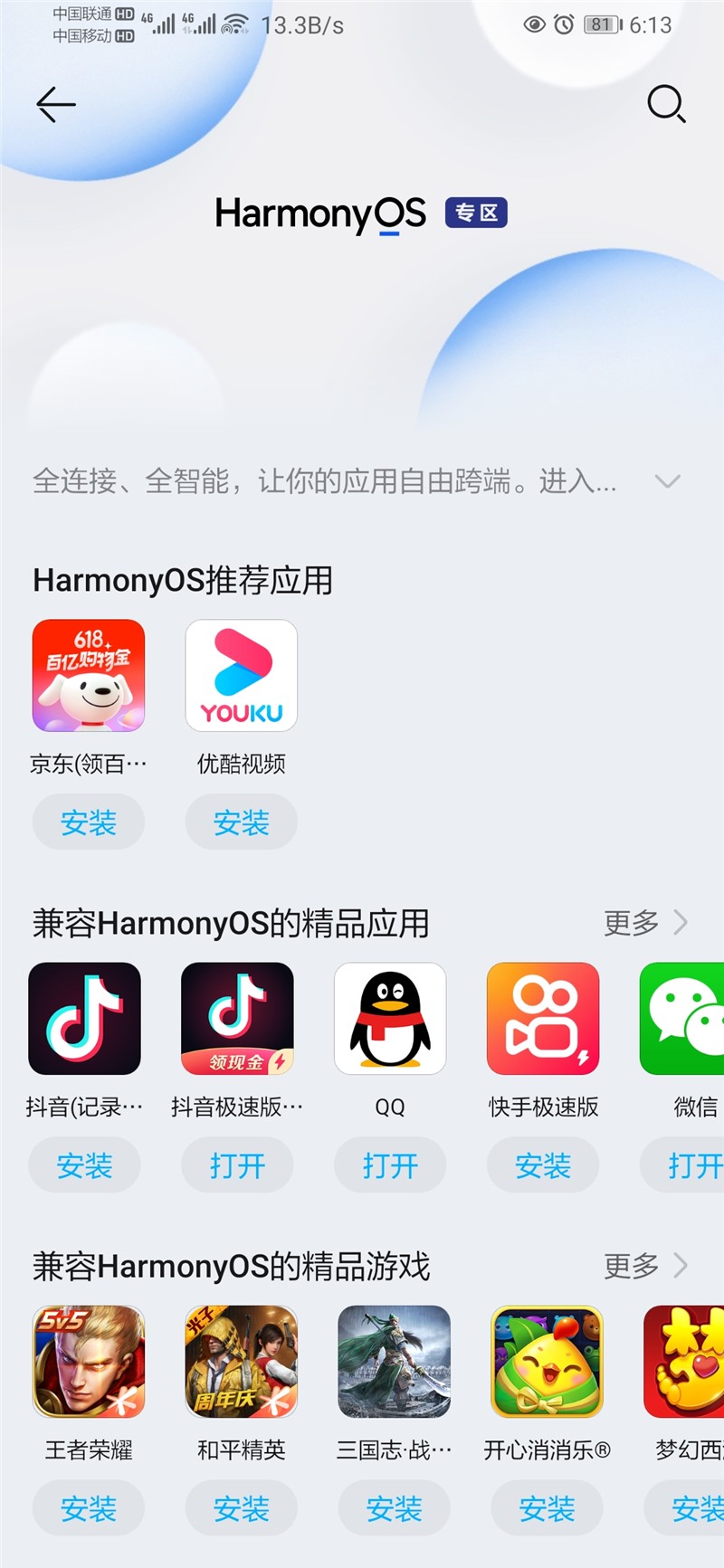The height and width of the screenshot is (1568, 724).
Task: Tap the back arrow at top left
Action: (55, 104)
